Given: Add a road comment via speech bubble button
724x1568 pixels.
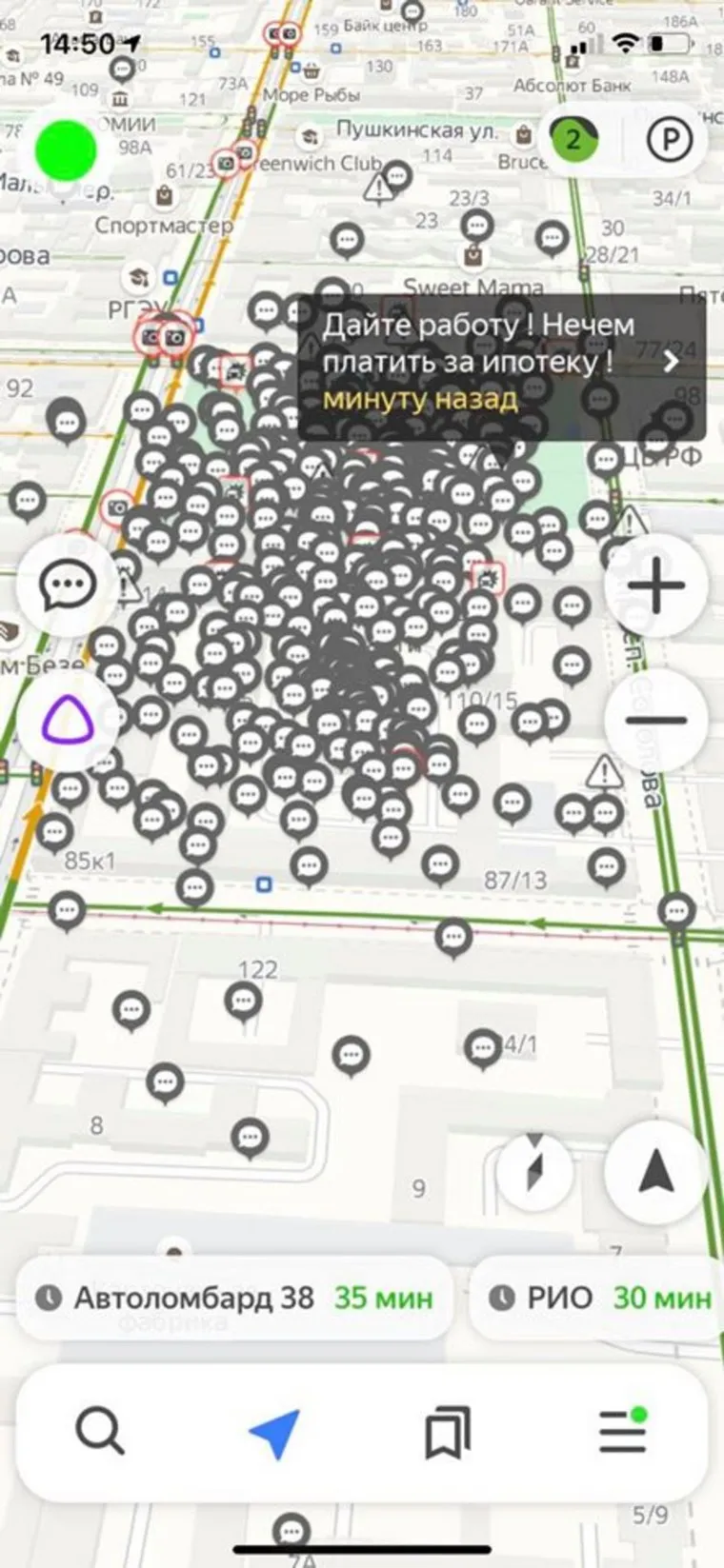Looking at the screenshot, I should [x=67, y=586].
